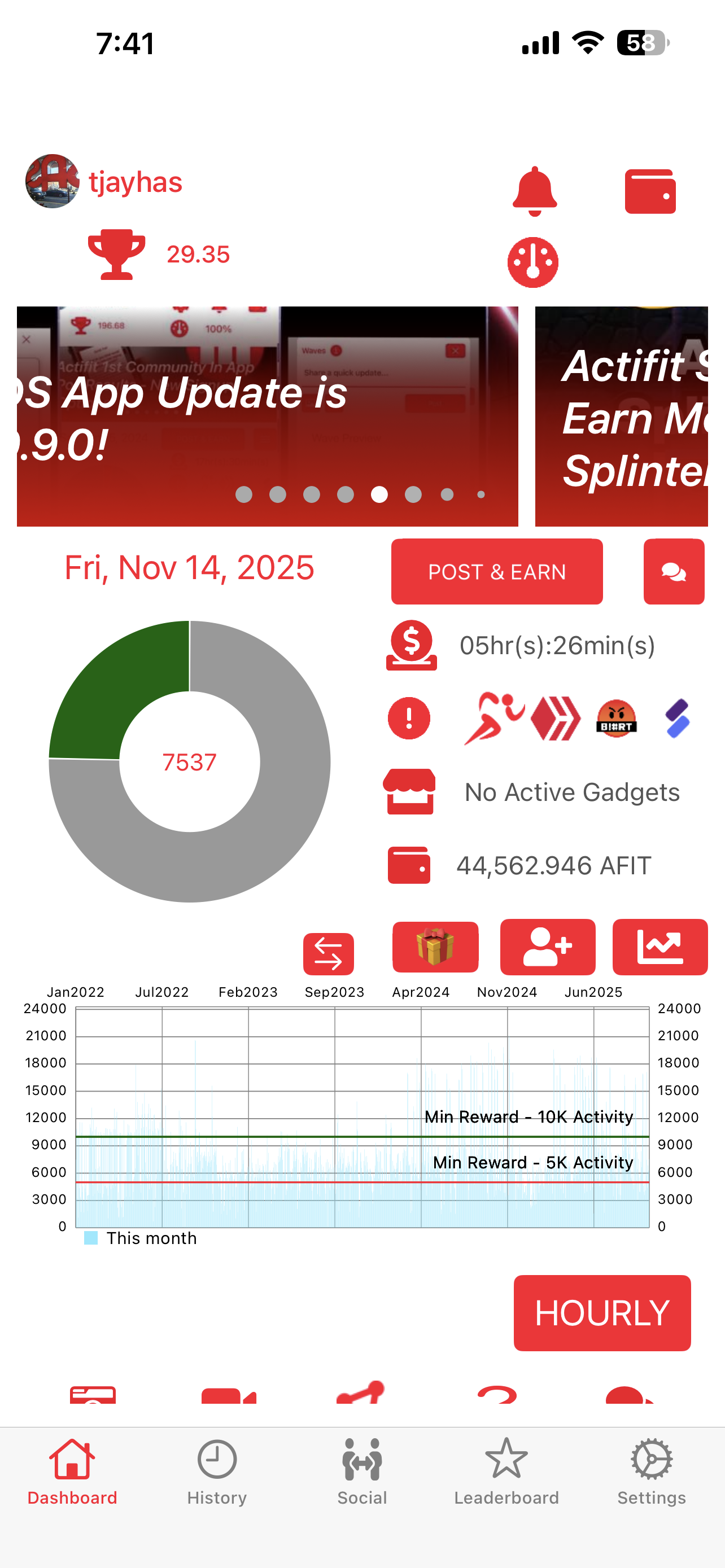
Task: Open the chart statistics button
Action: pos(660,947)
